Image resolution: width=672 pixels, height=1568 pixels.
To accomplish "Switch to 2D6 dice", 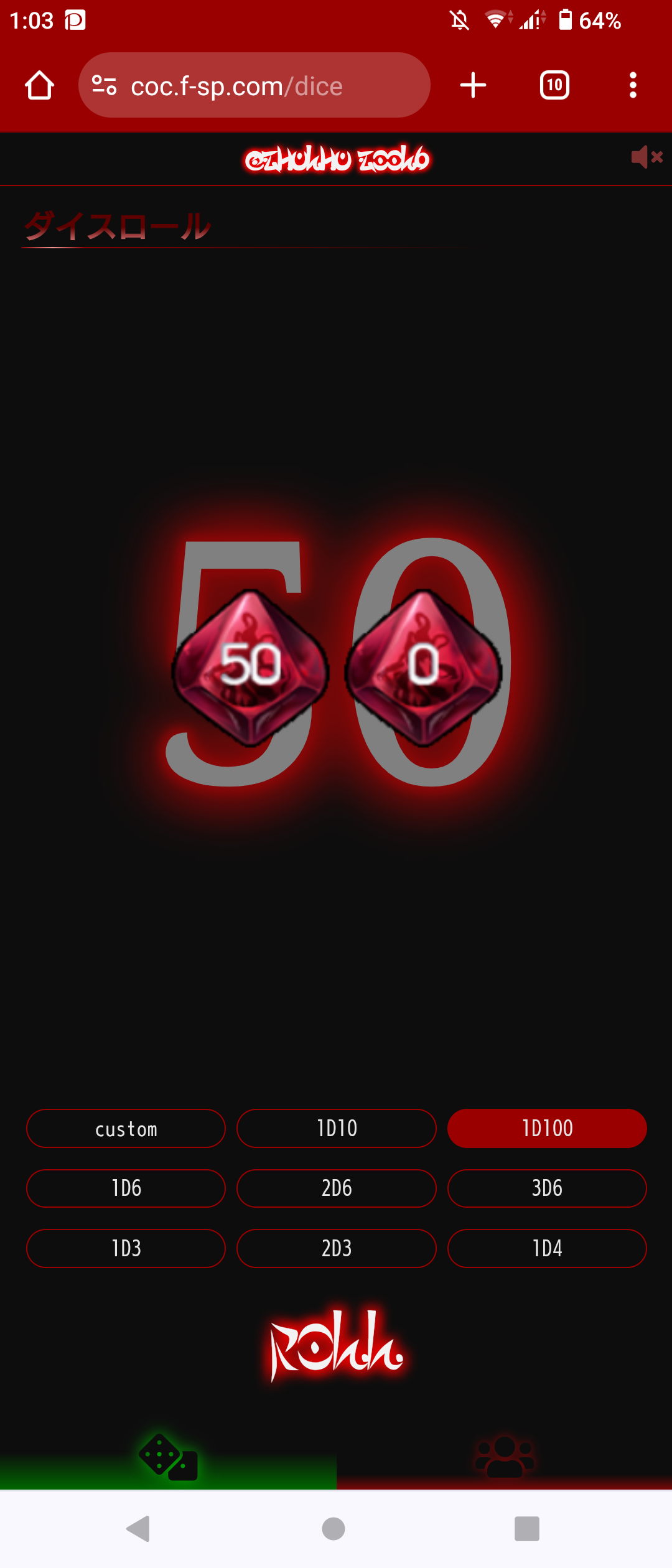I will pyautogui.click(x=336, y=1188).
